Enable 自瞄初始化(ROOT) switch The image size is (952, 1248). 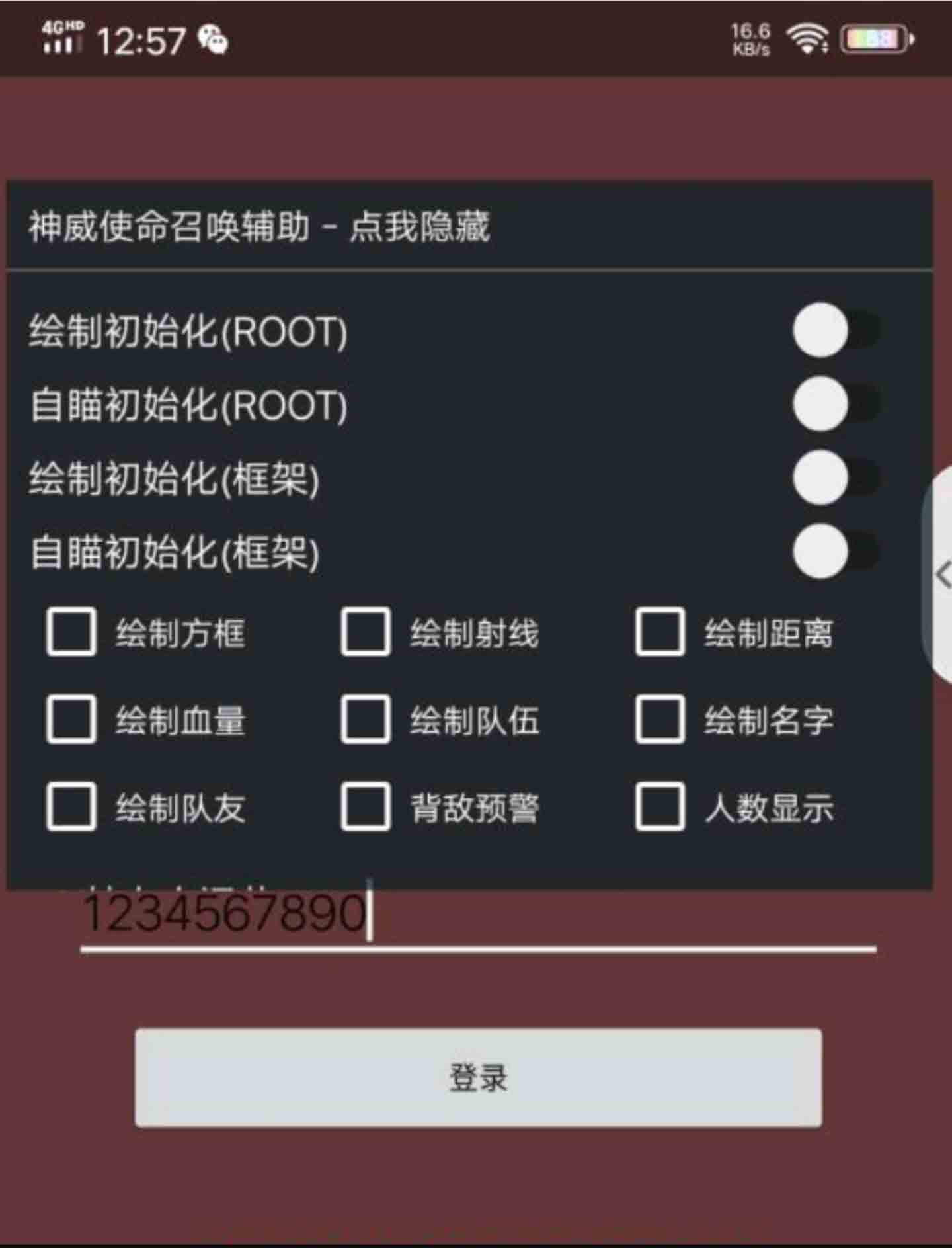[836, 403]
